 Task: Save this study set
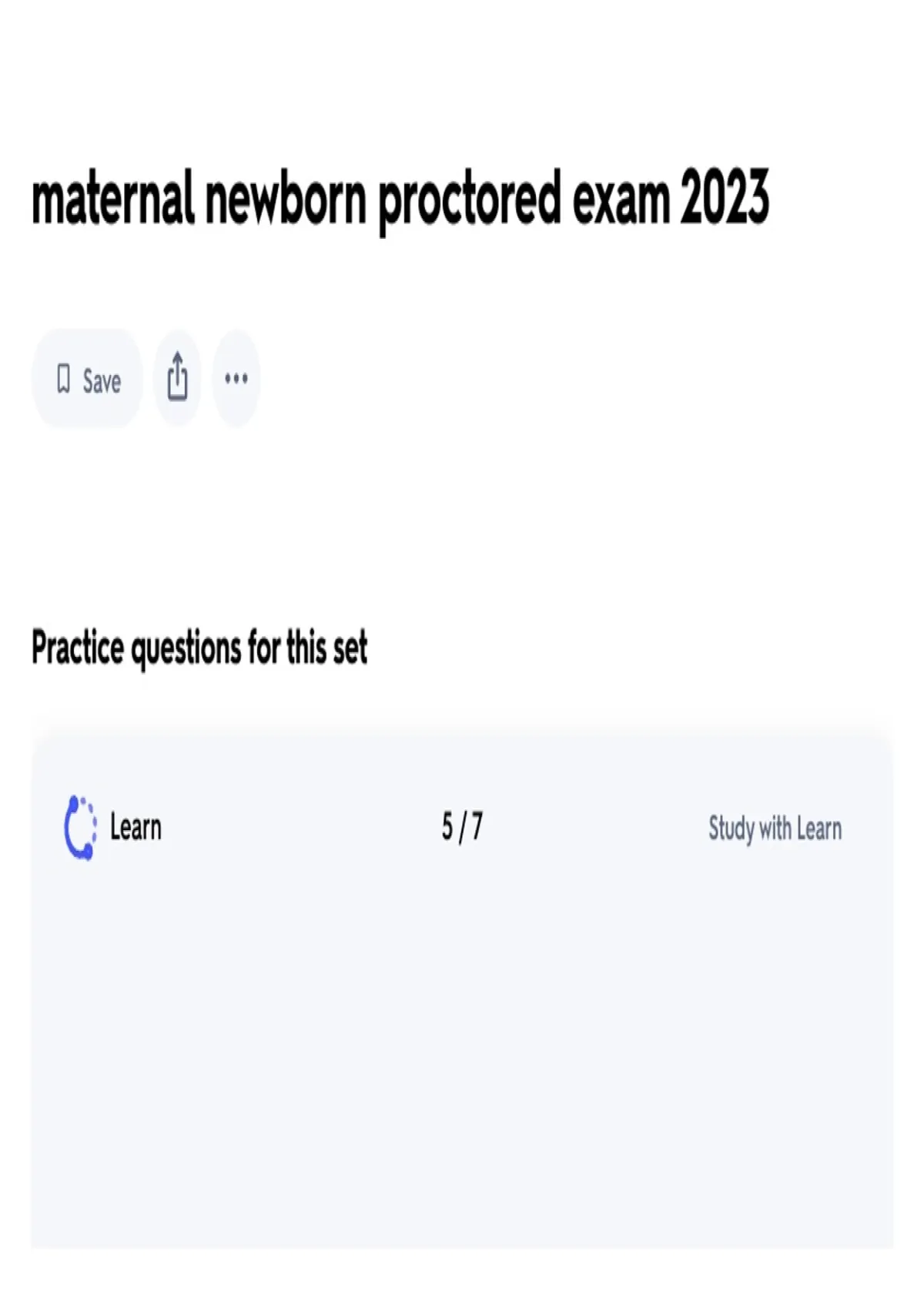pos(87,380)
